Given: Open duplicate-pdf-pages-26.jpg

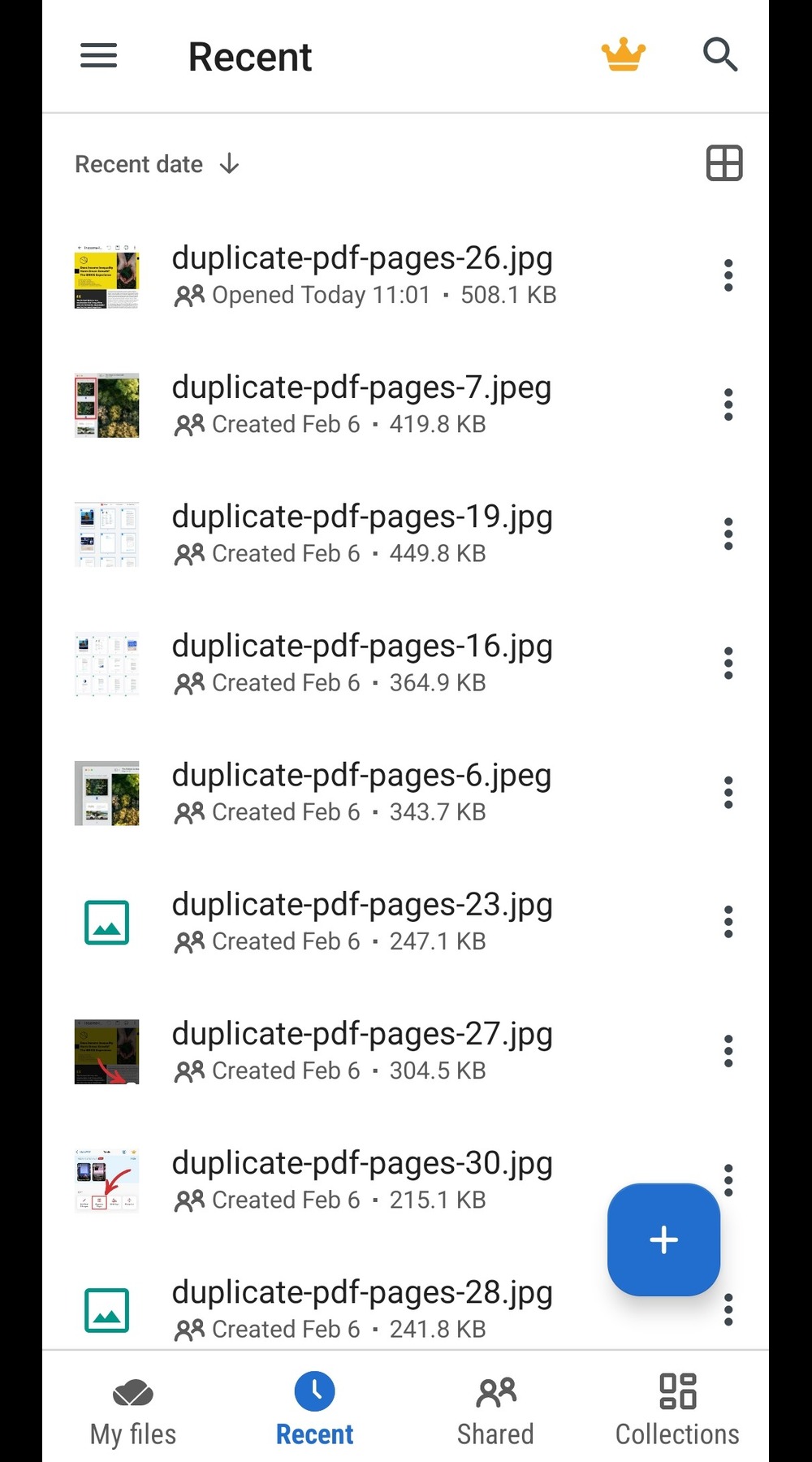Looking at the screenshot, I should [x=361, y=275].
